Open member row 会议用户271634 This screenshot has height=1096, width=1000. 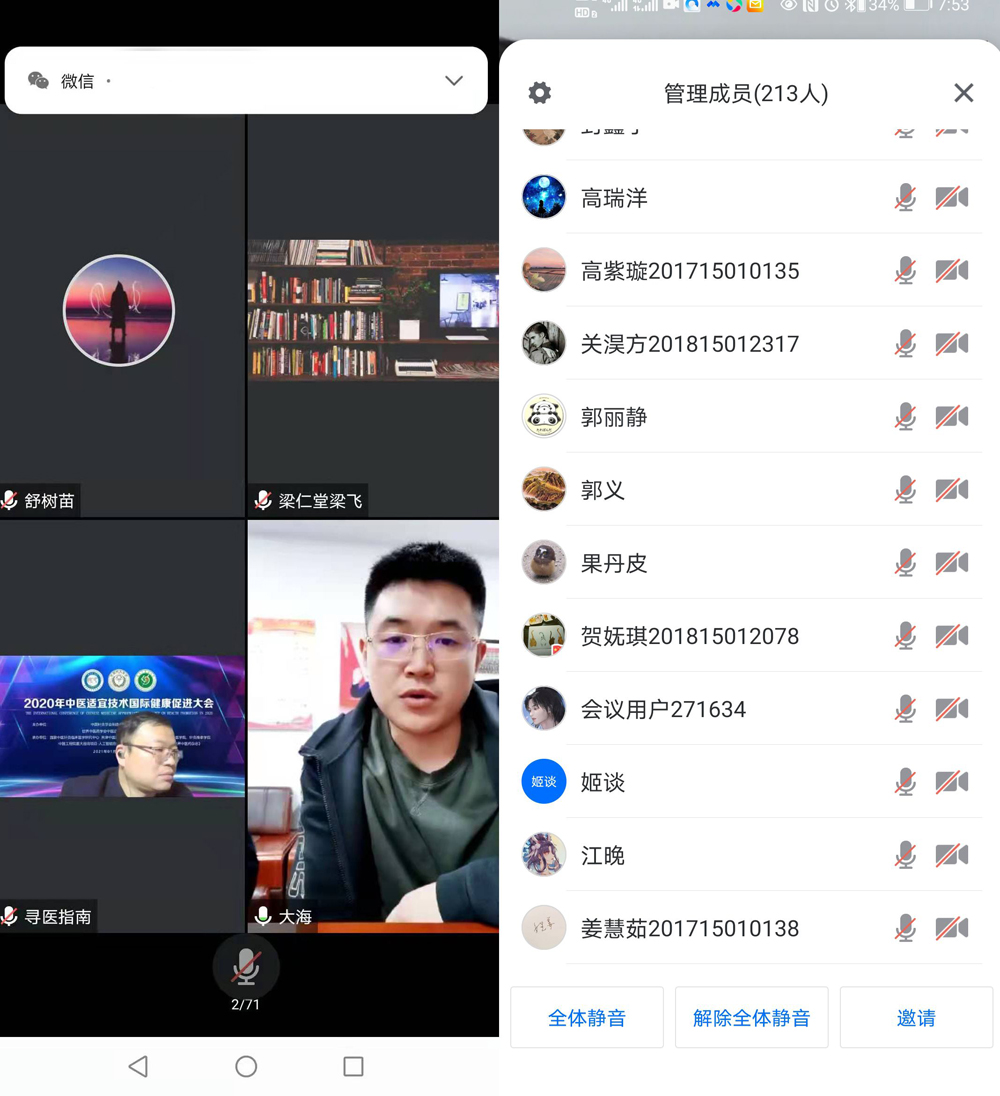click(x=700, y=709)
